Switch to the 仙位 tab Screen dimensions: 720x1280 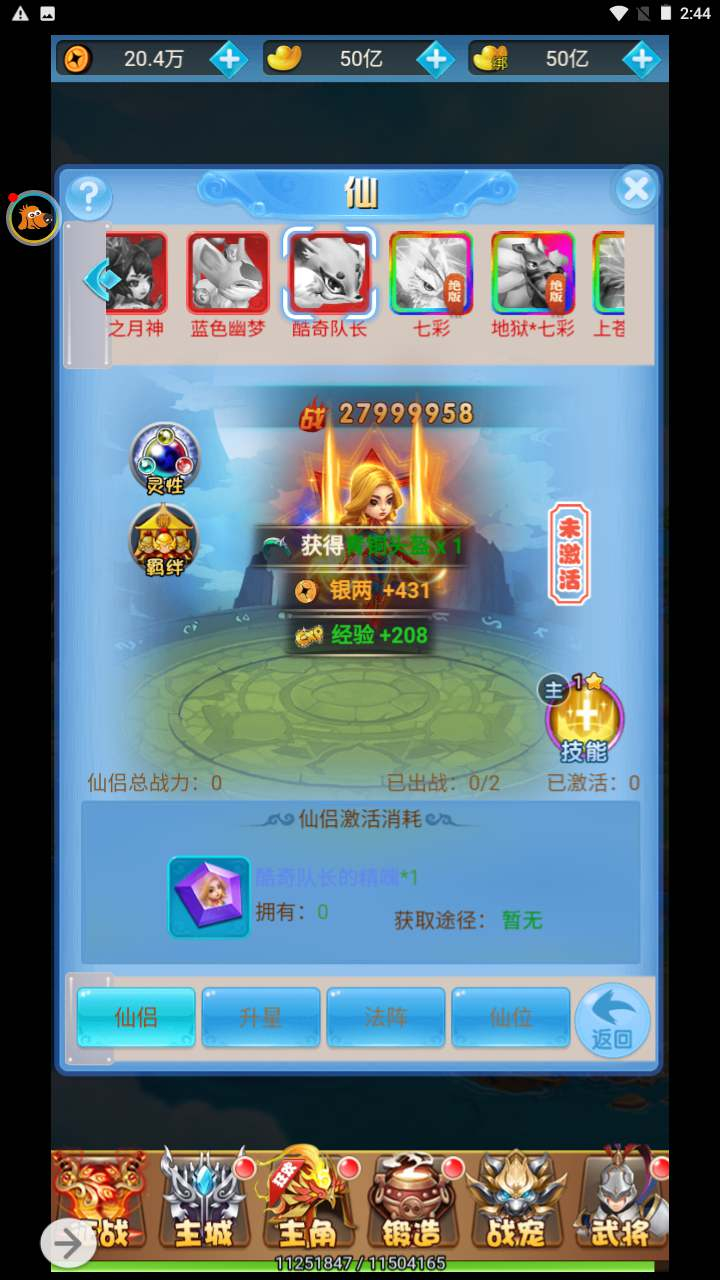[510, 1017]
